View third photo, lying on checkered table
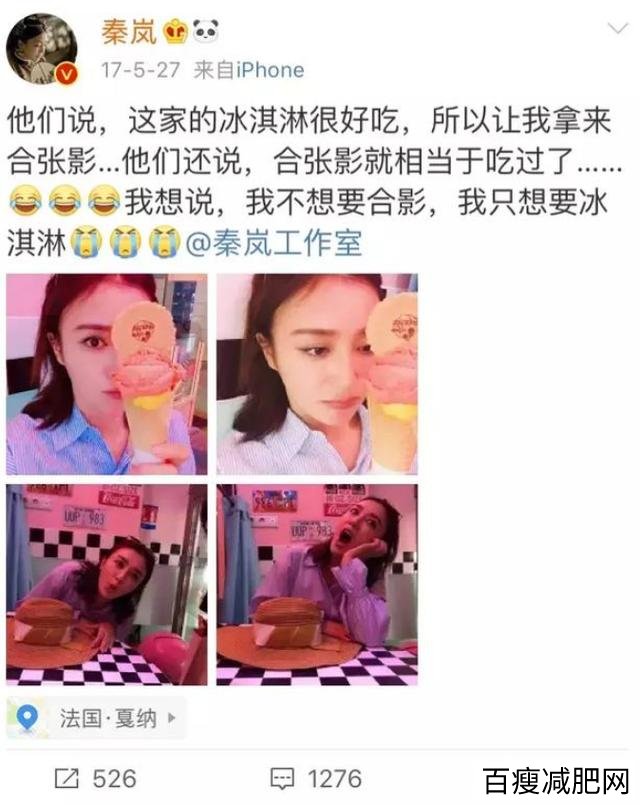 coord(107,585)
